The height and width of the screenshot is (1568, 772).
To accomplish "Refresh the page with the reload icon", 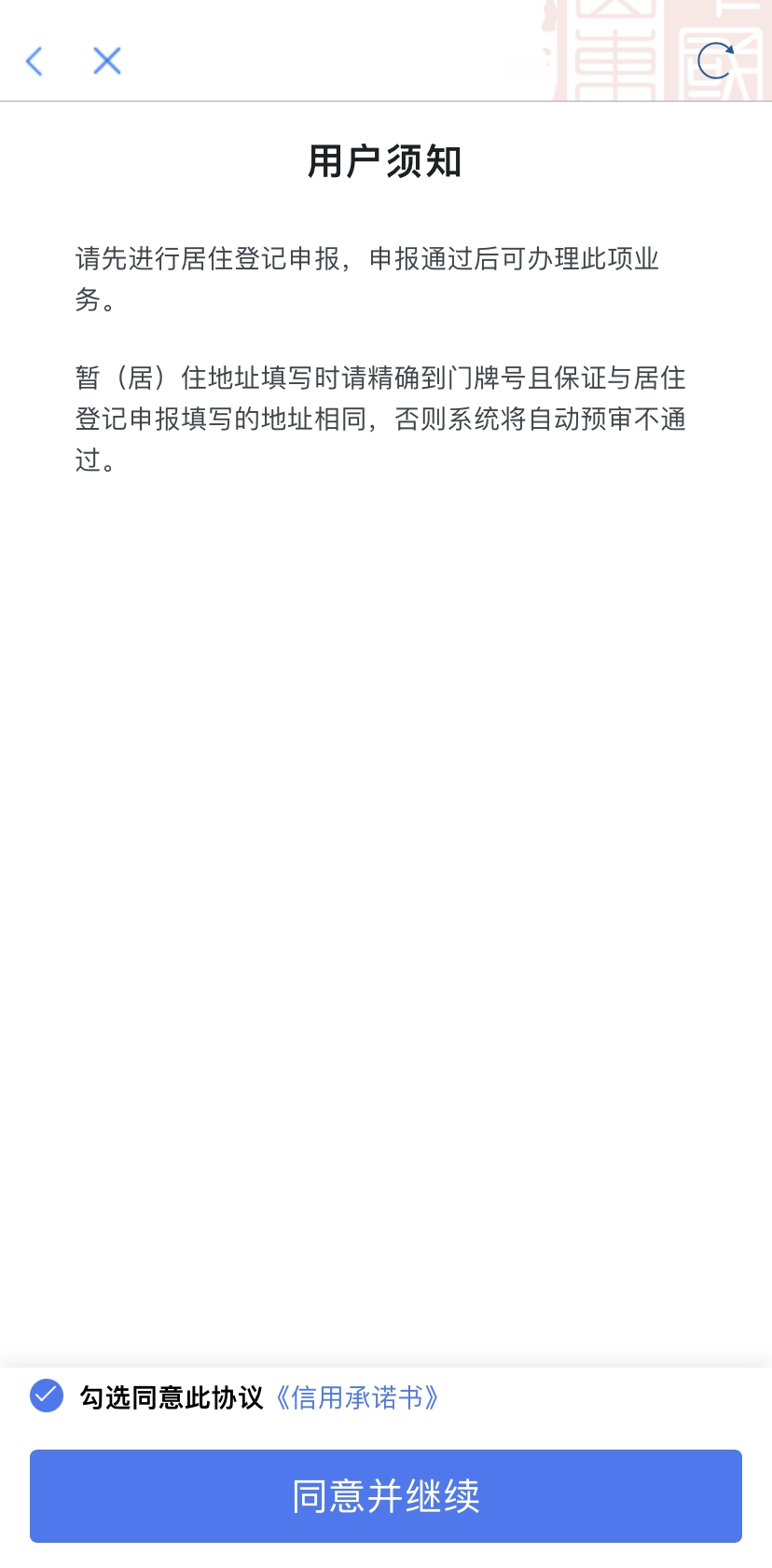I will point(715,62).
